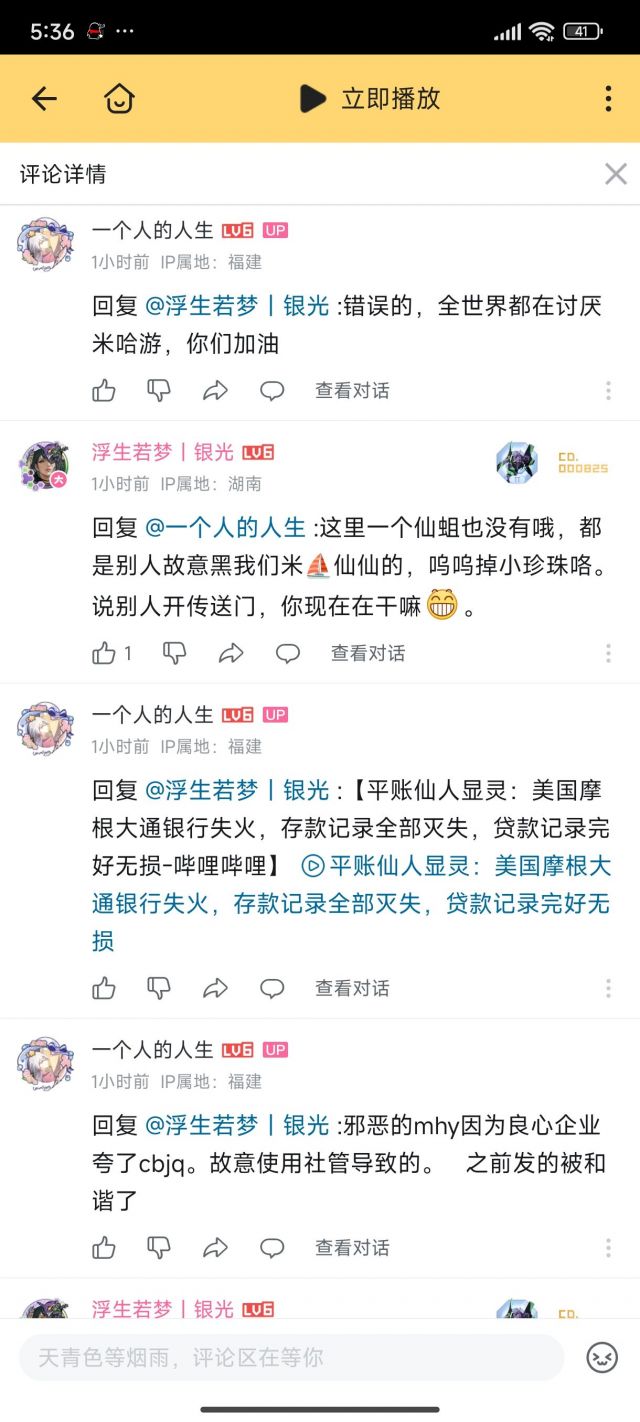Tap 立即播放 to play the video
Viewport: 640px width, 1422px height.
[x=370, y=98]
